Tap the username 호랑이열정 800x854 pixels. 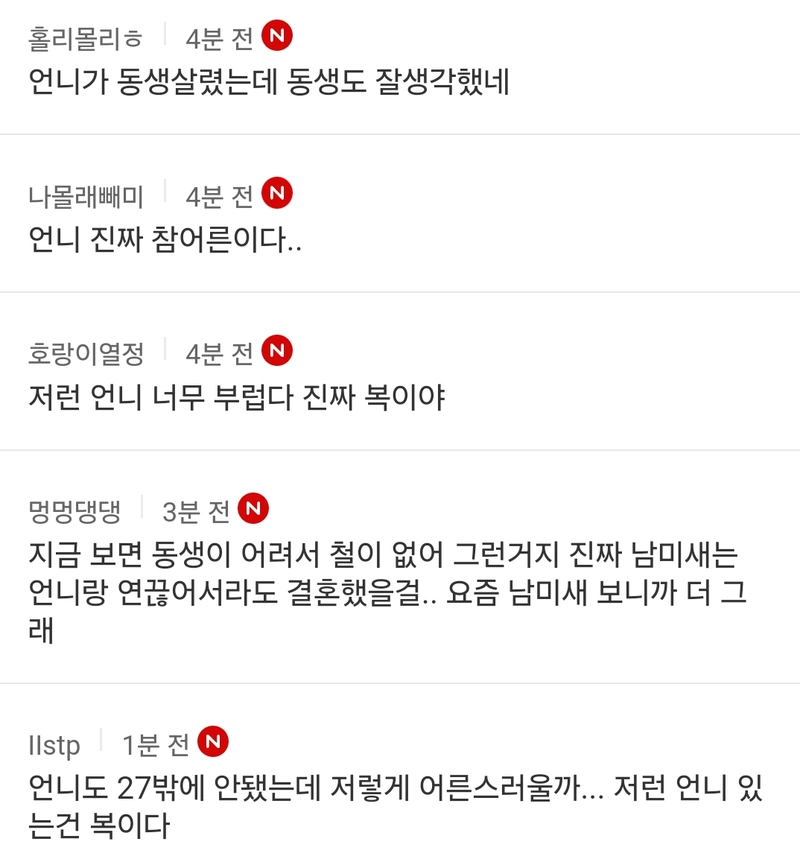[86, 352]
